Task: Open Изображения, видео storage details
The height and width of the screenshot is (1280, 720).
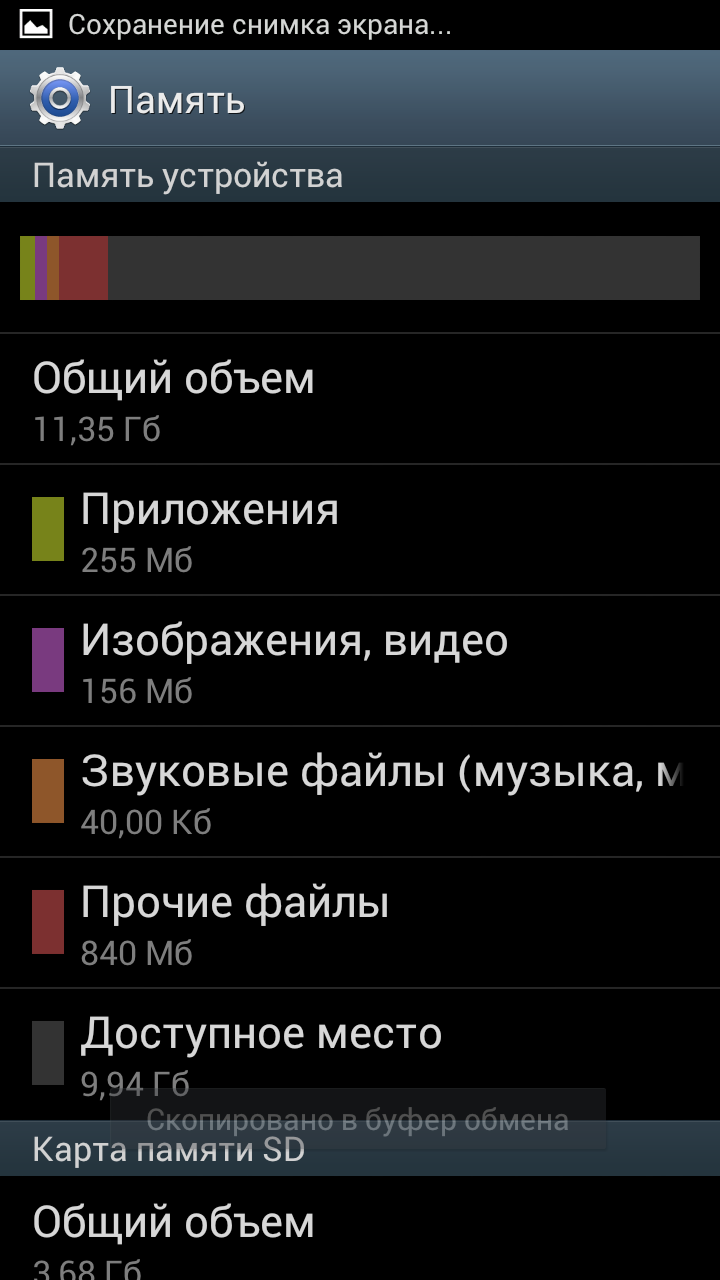Action: (360, 661)
